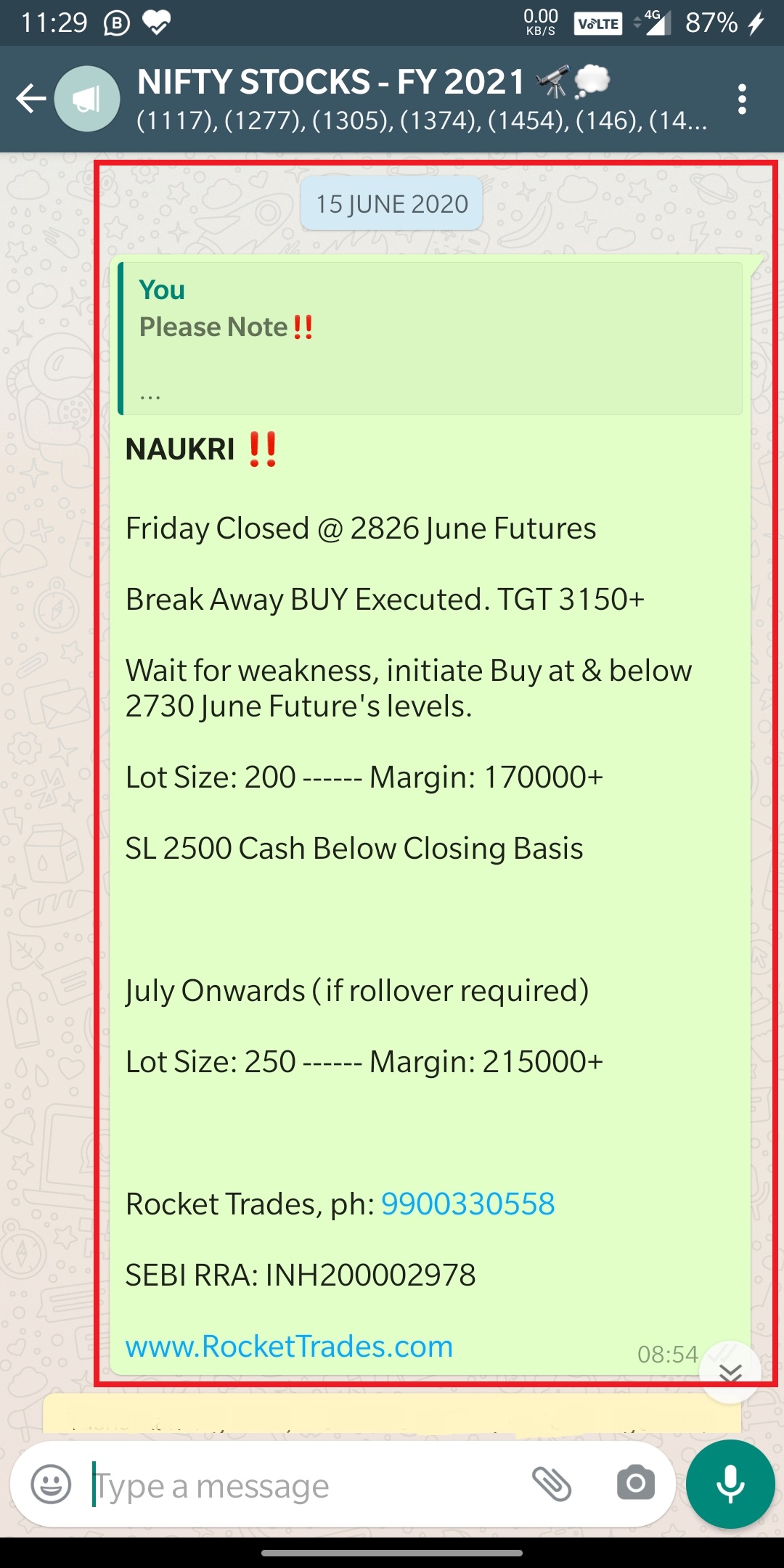Screen dimensions: 784x1568
Task: Go back to the chats list
Action: tap(30, 99)
